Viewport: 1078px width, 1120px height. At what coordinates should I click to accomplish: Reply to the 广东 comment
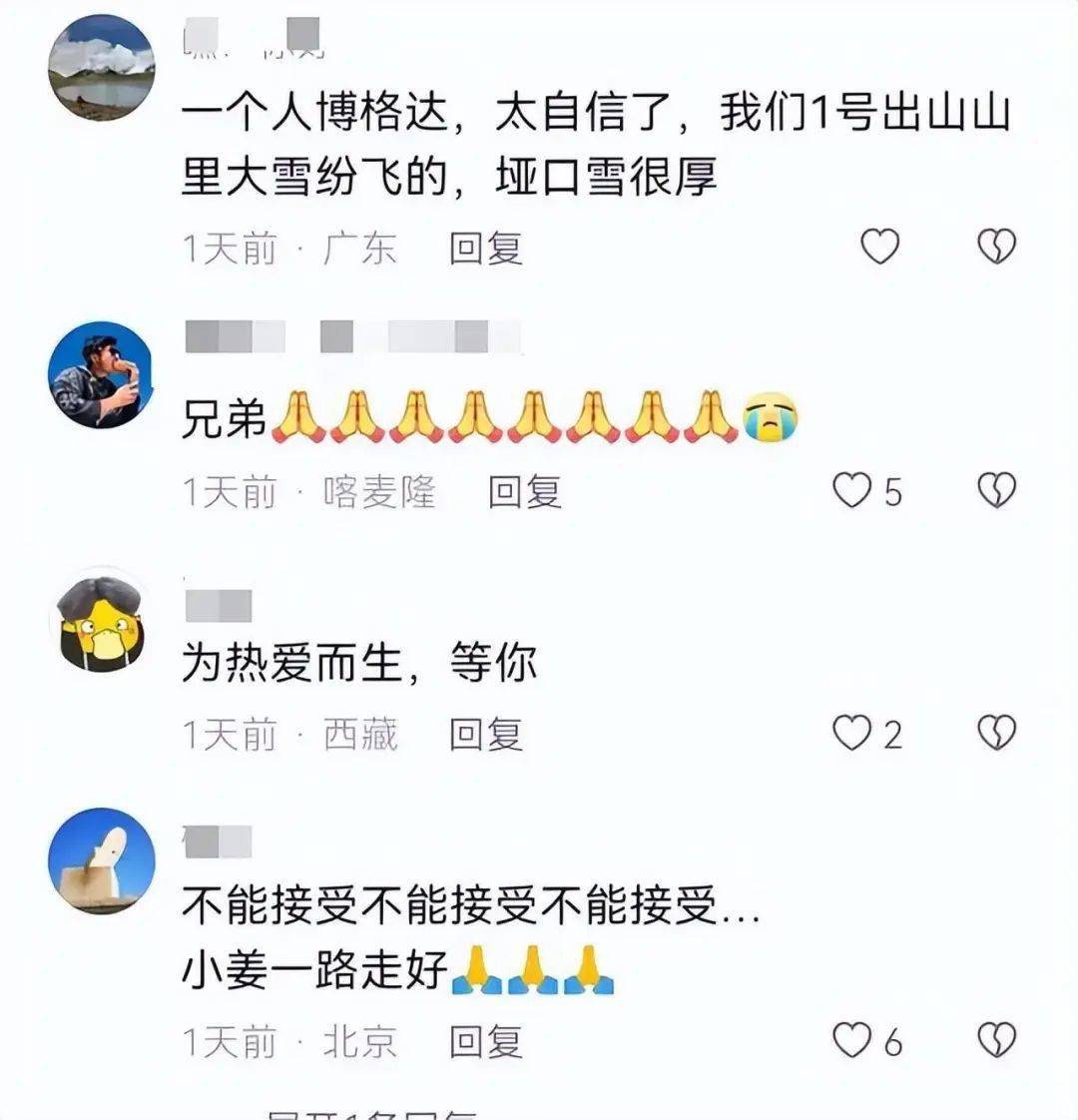click(x=485, y=249)
